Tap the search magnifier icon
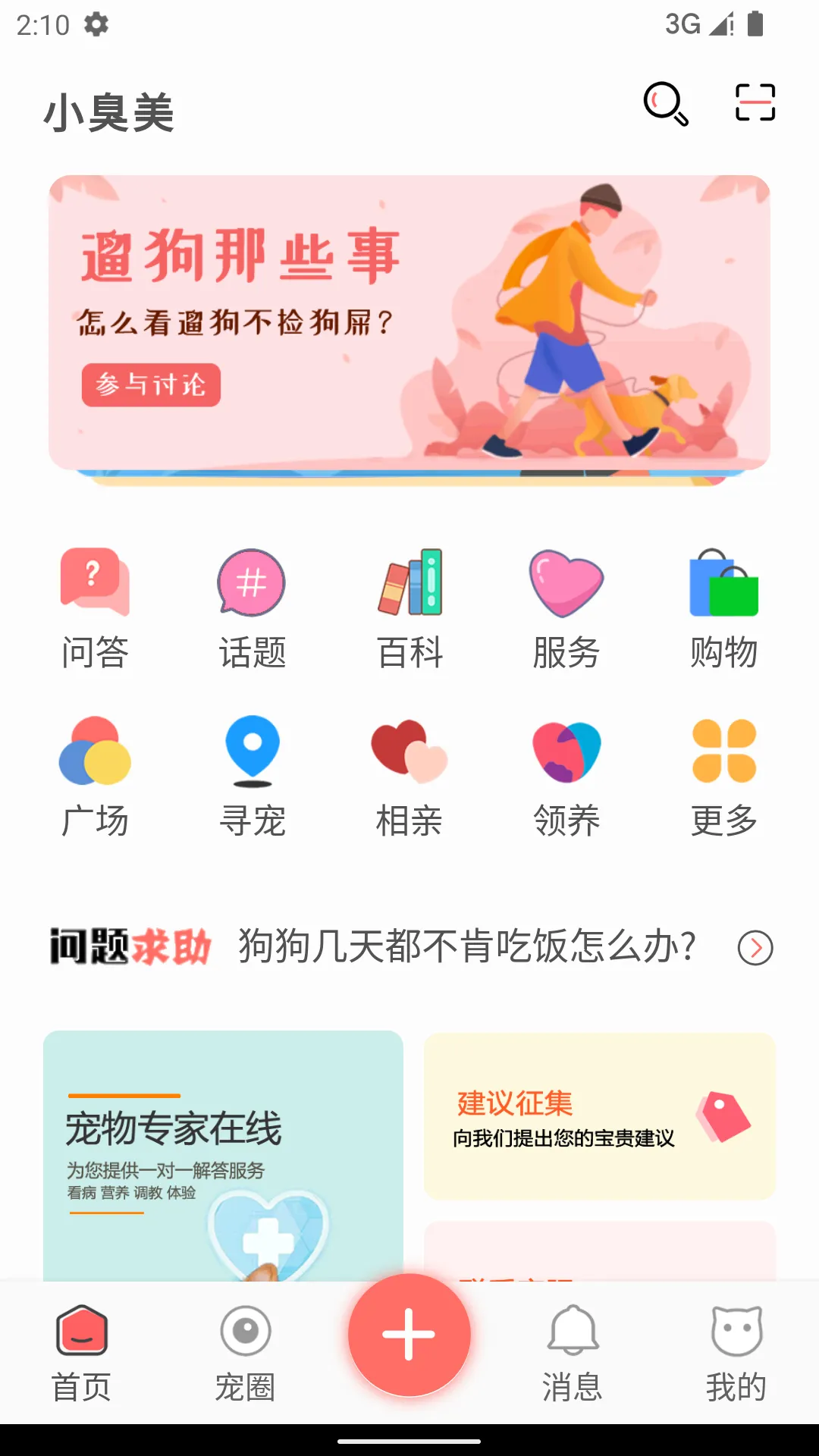 664,102
